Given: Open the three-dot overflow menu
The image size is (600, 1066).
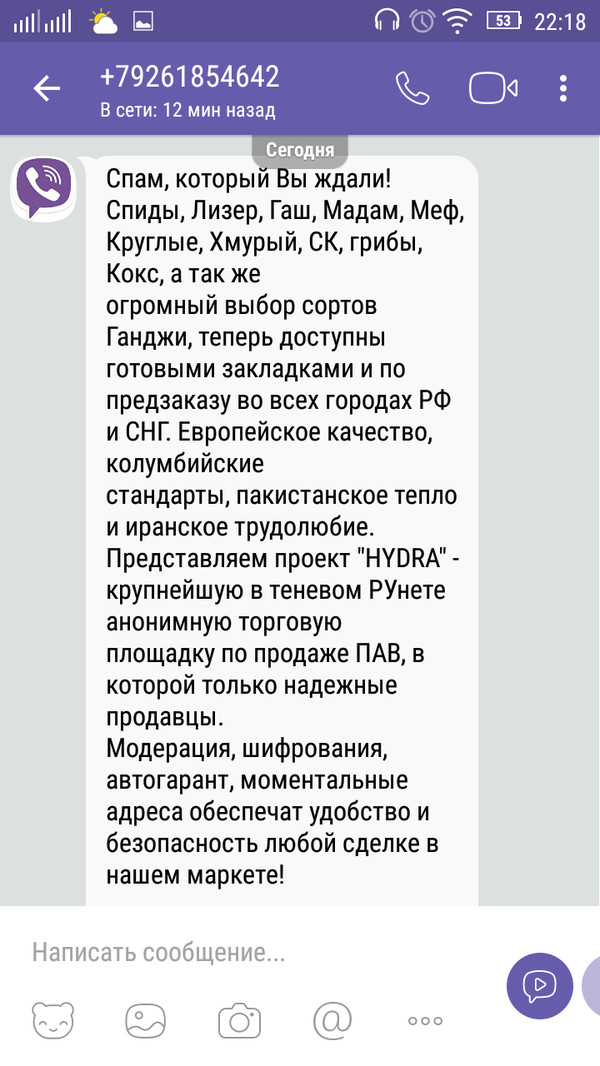Looking at the screenshot, I should [x=563, y=88].
